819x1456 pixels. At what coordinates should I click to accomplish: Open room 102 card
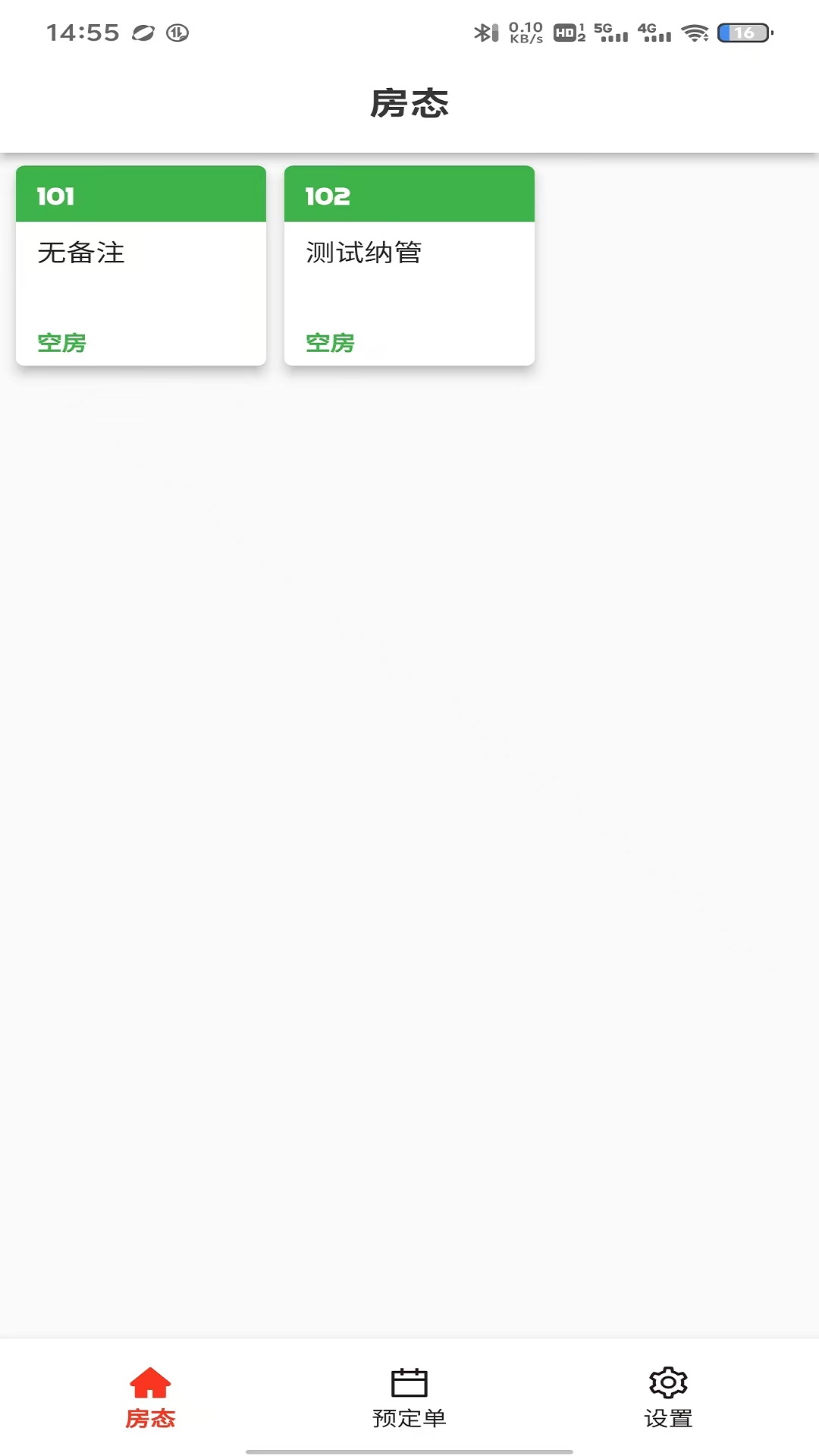pyautogui.click(x=409, y=265)
